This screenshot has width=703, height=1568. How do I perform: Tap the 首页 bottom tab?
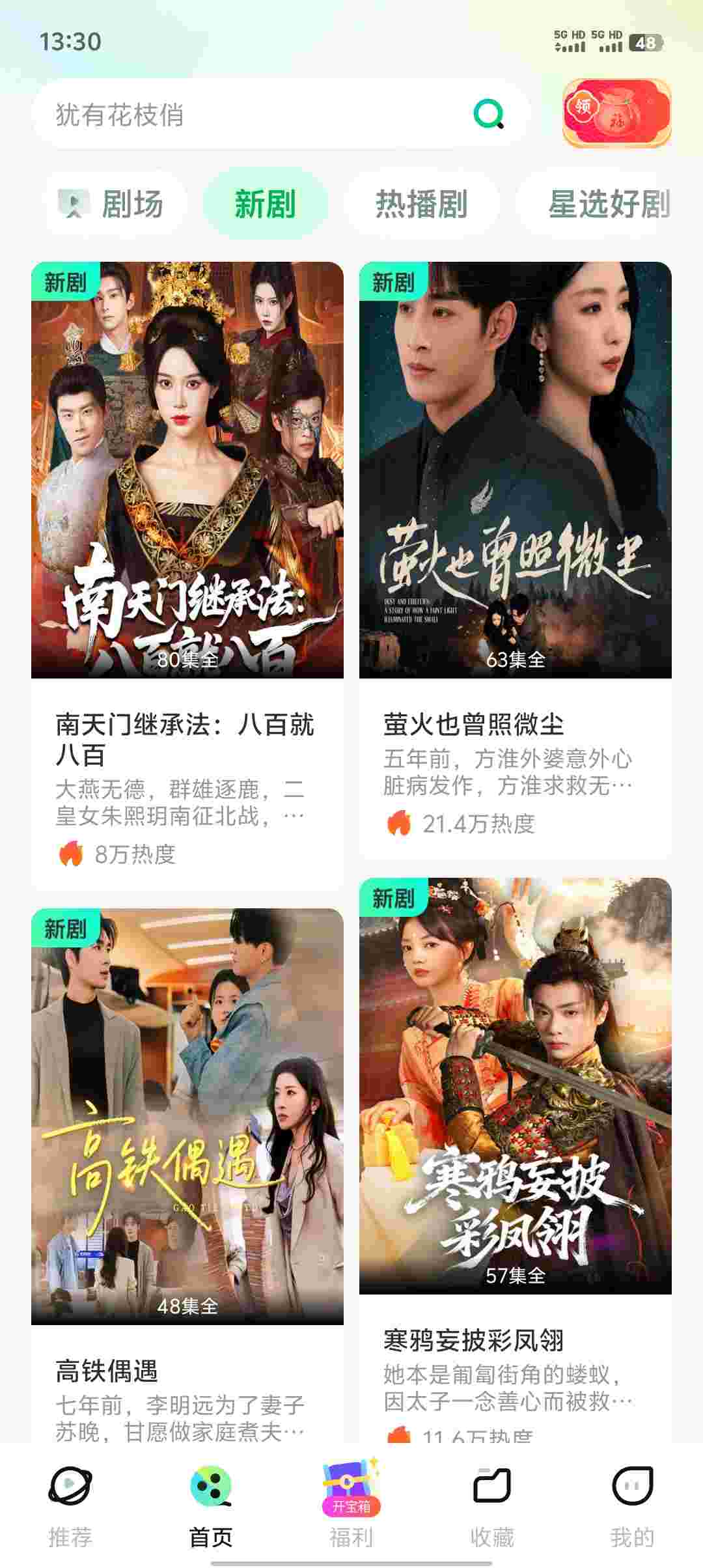(210, 1505)
